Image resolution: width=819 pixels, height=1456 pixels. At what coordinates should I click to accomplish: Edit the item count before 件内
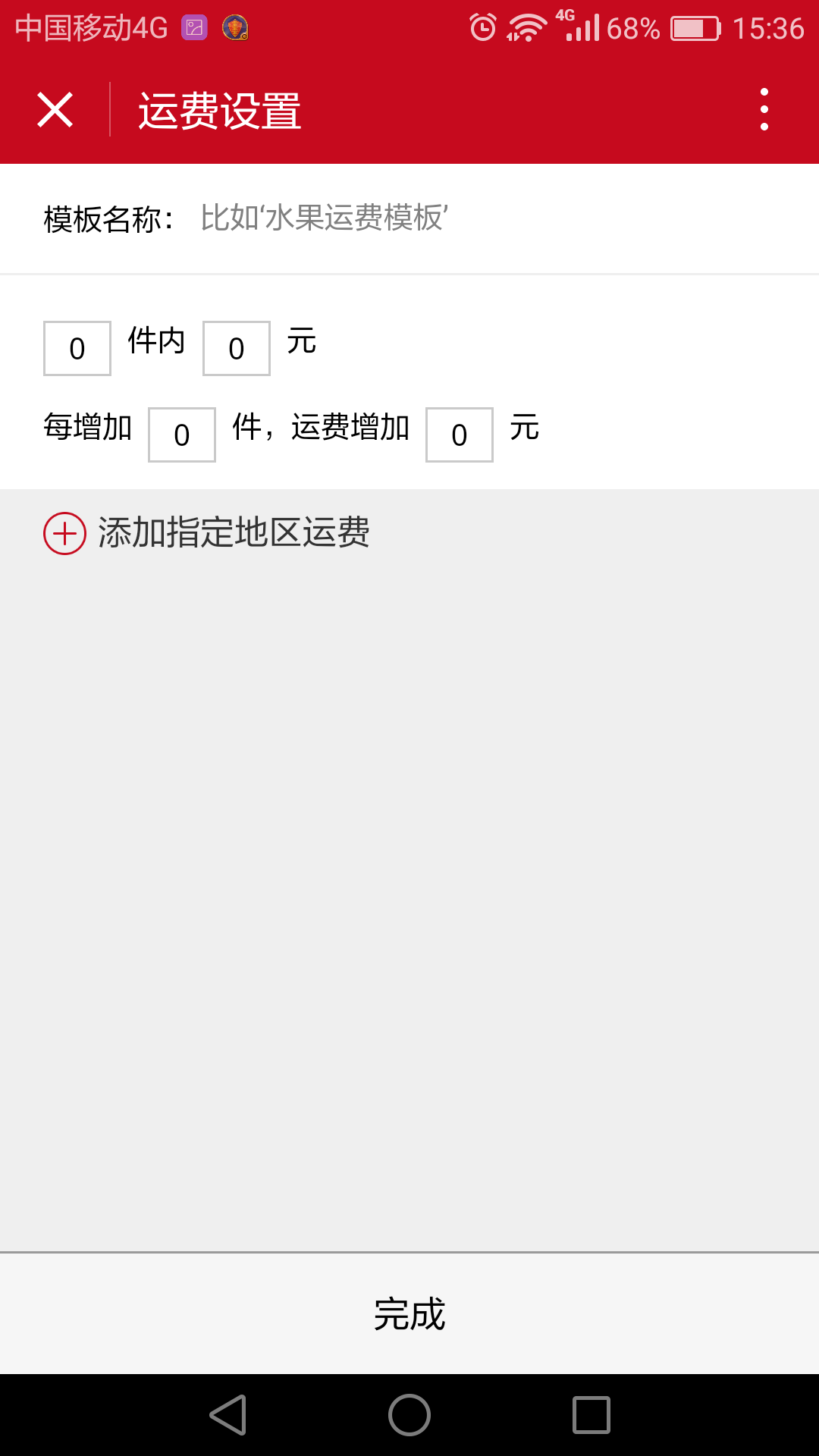tap(77, 348)
